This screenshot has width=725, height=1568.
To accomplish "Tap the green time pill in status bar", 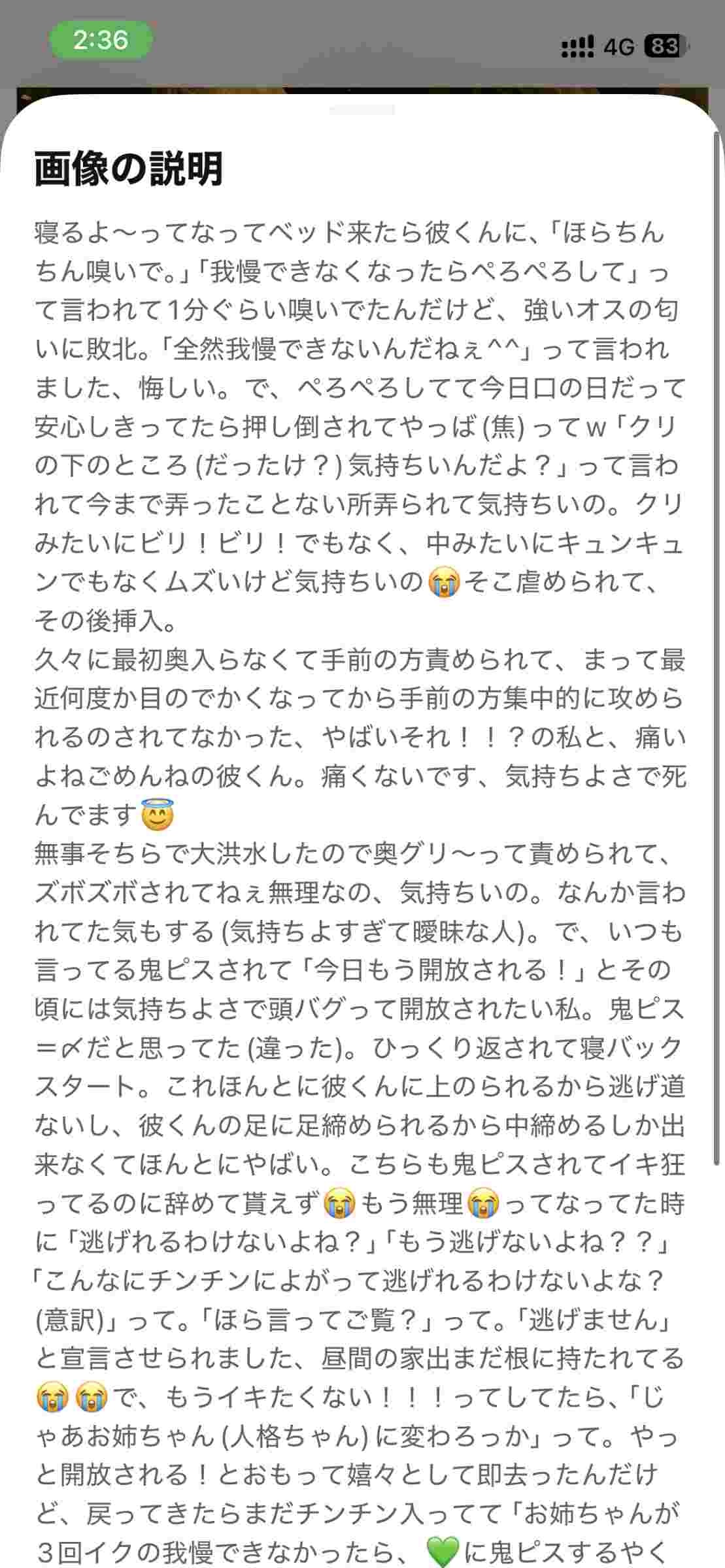I will 101,41.
